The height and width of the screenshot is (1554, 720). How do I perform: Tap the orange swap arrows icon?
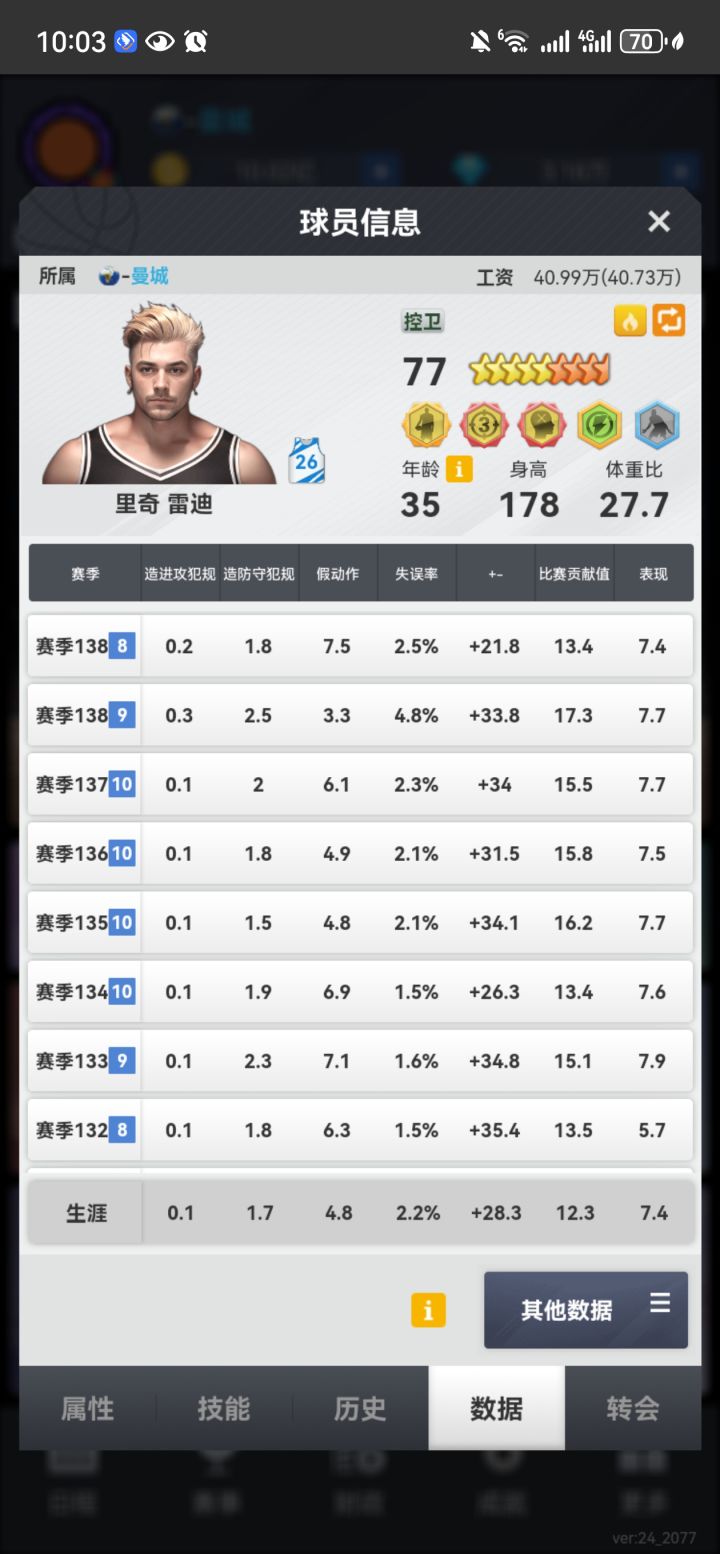669,320
